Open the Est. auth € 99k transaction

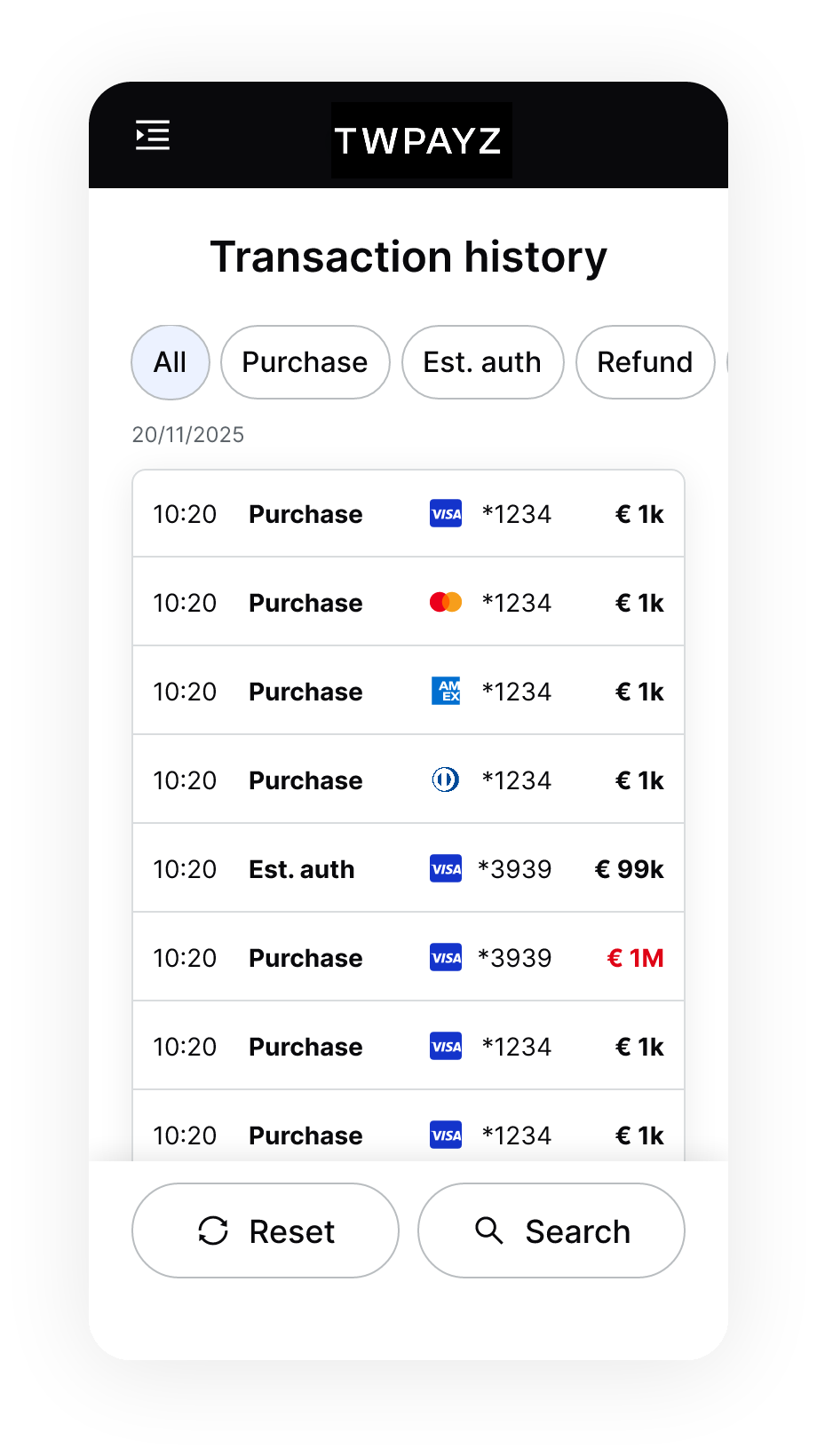[408, 868]
